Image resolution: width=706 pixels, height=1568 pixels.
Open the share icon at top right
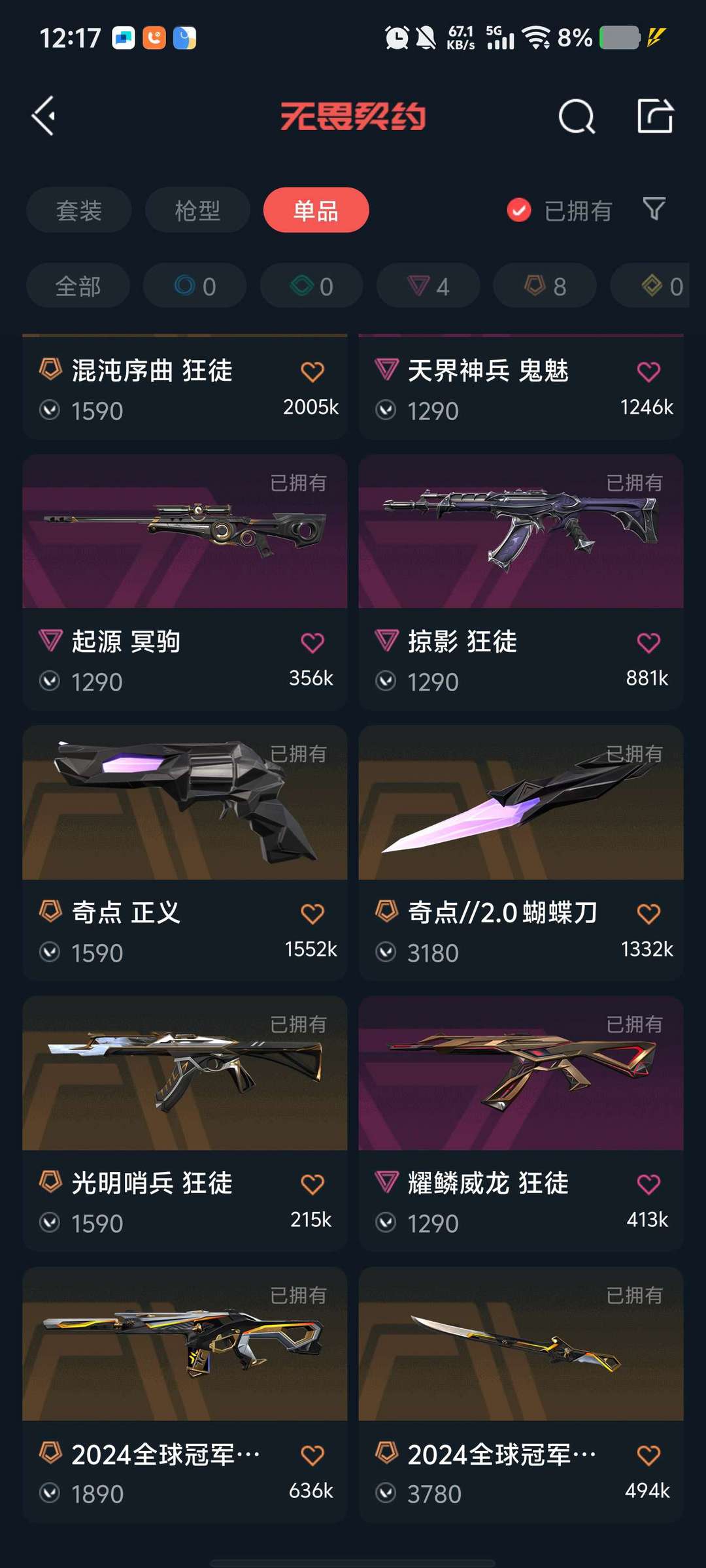(657, 116)
